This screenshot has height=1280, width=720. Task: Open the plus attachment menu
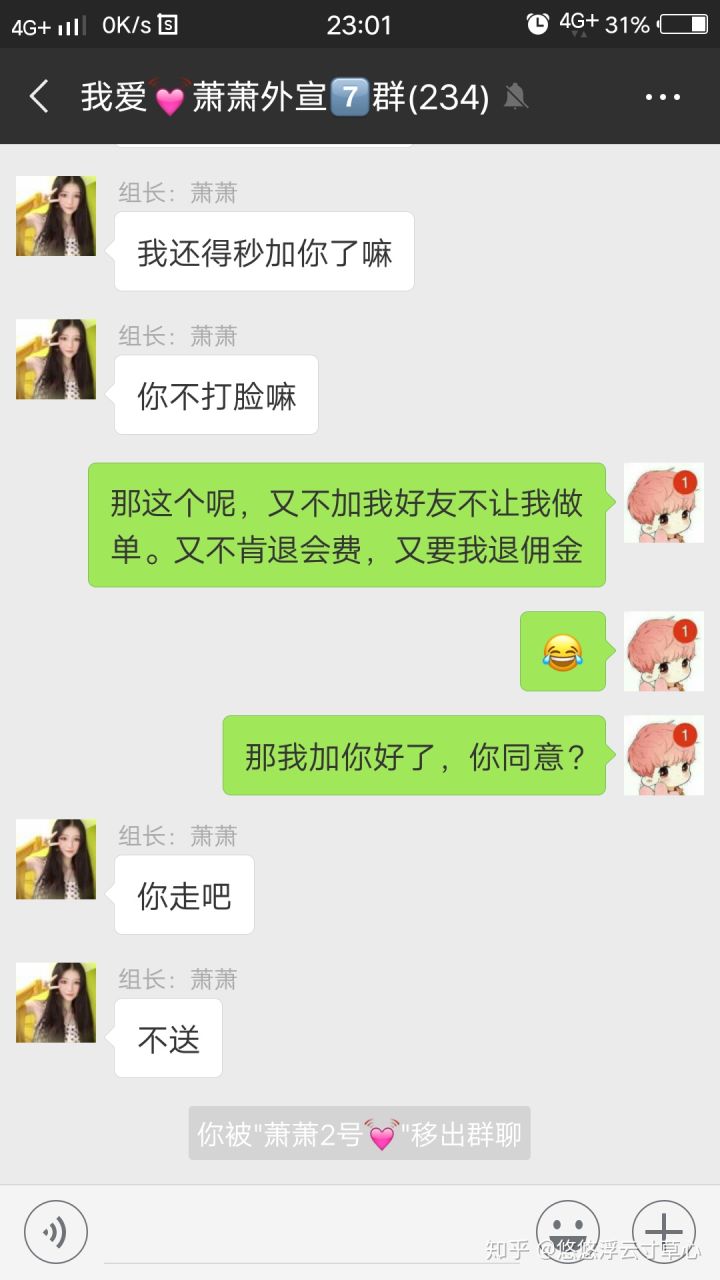663,1231
